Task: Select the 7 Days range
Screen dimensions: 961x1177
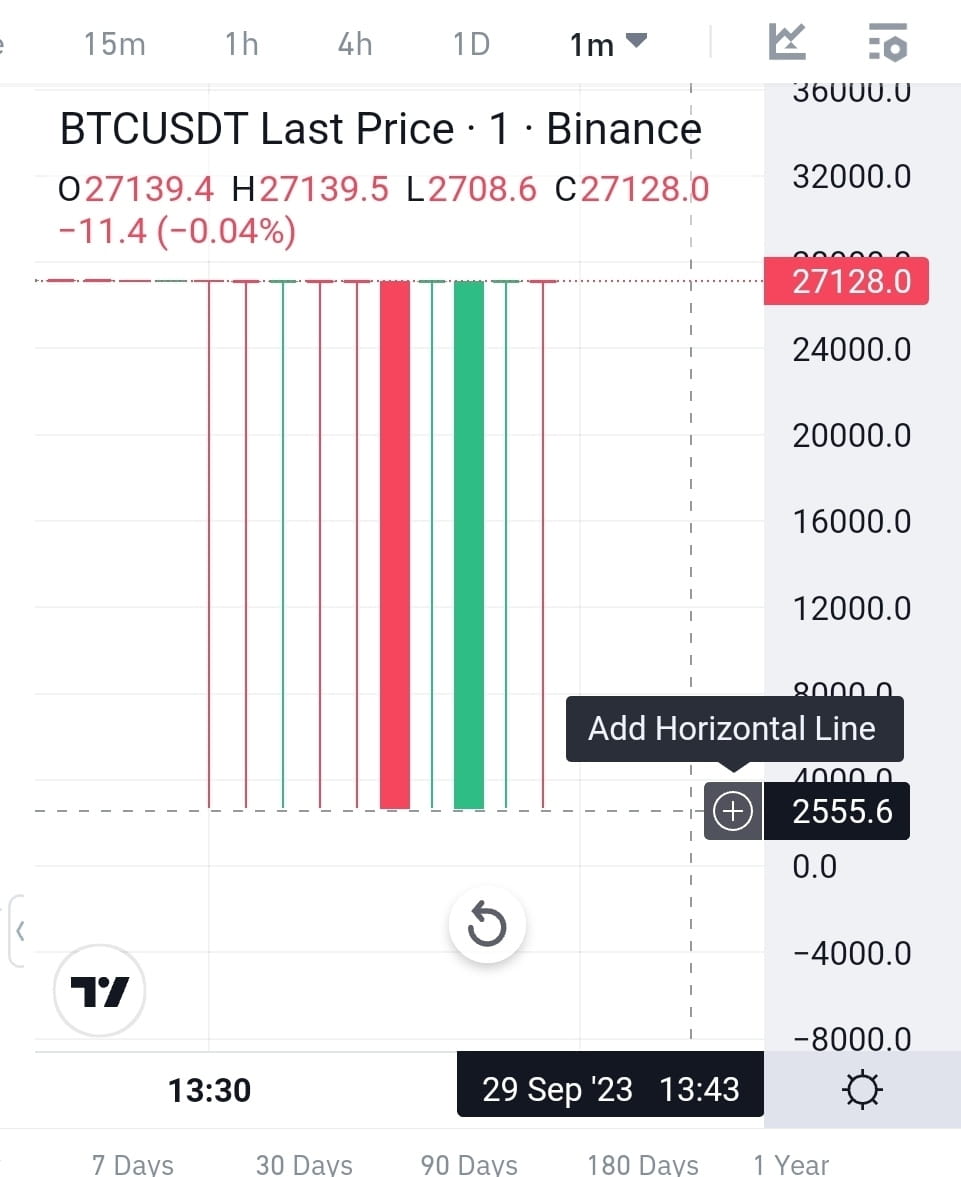Action: [x=131, y=1163]
